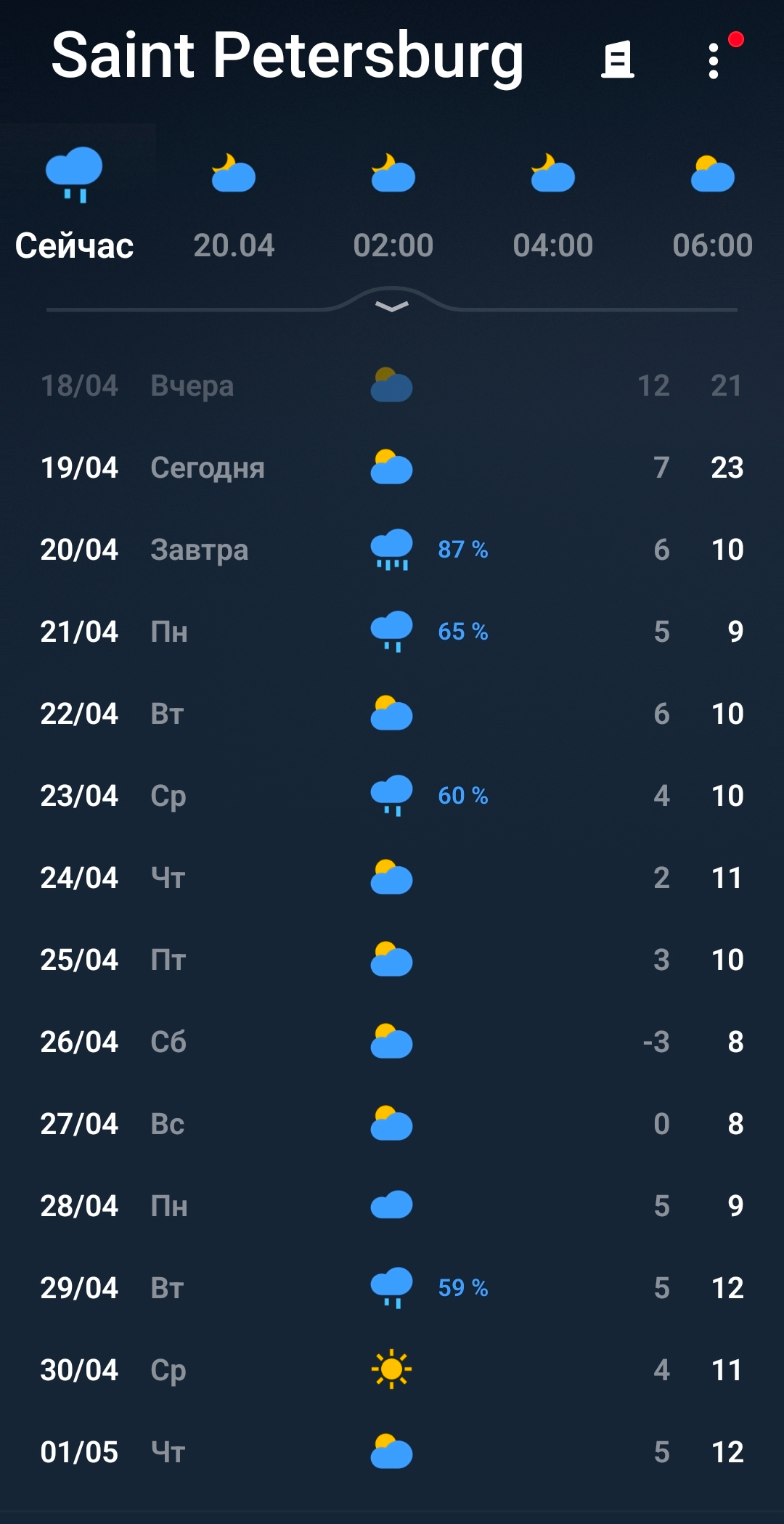Screen dimensions: 784x1524
Task: Open the 01/05 Thursday forecast
Action: (392, 1452)
